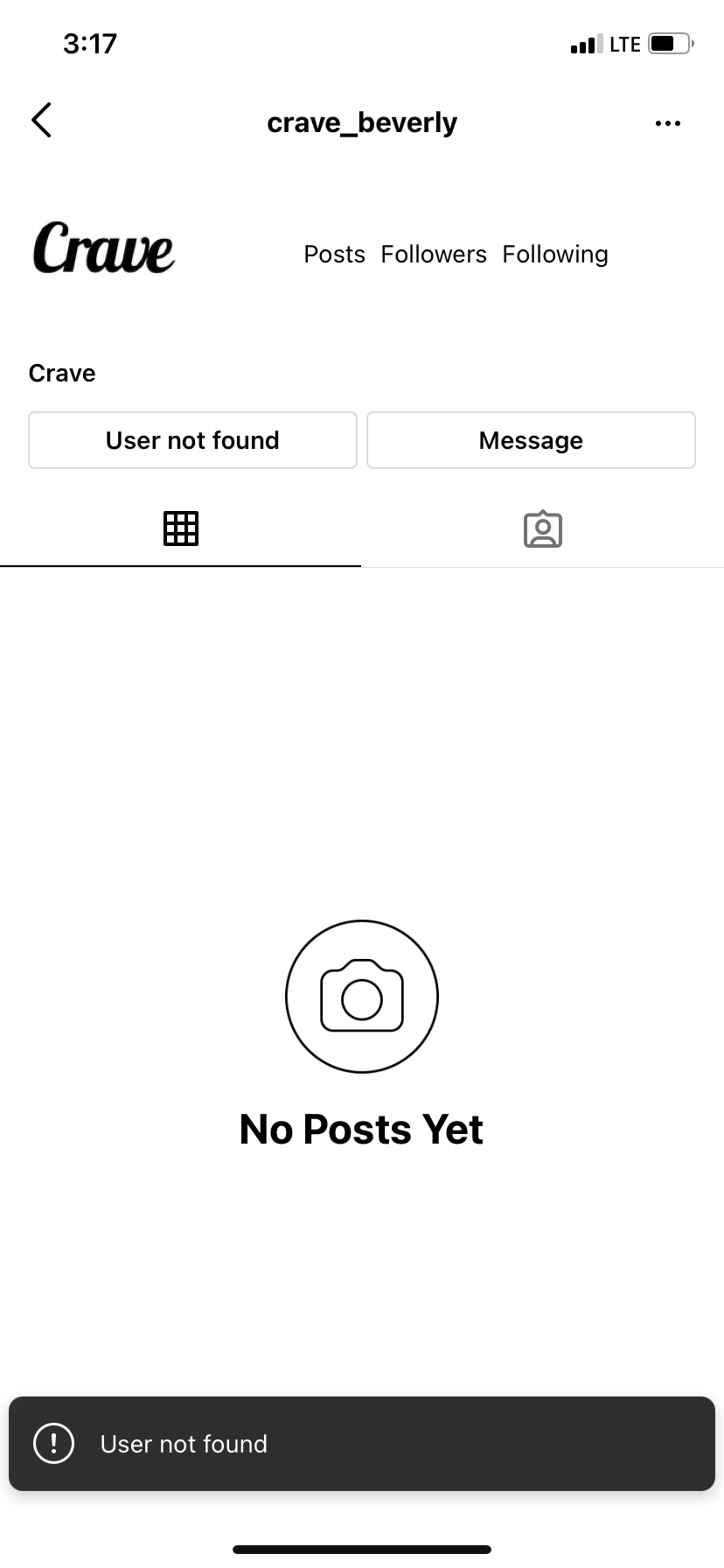Go back from crave_beverly profile
The image size is (724, 1568).
(x=41, y=121)
